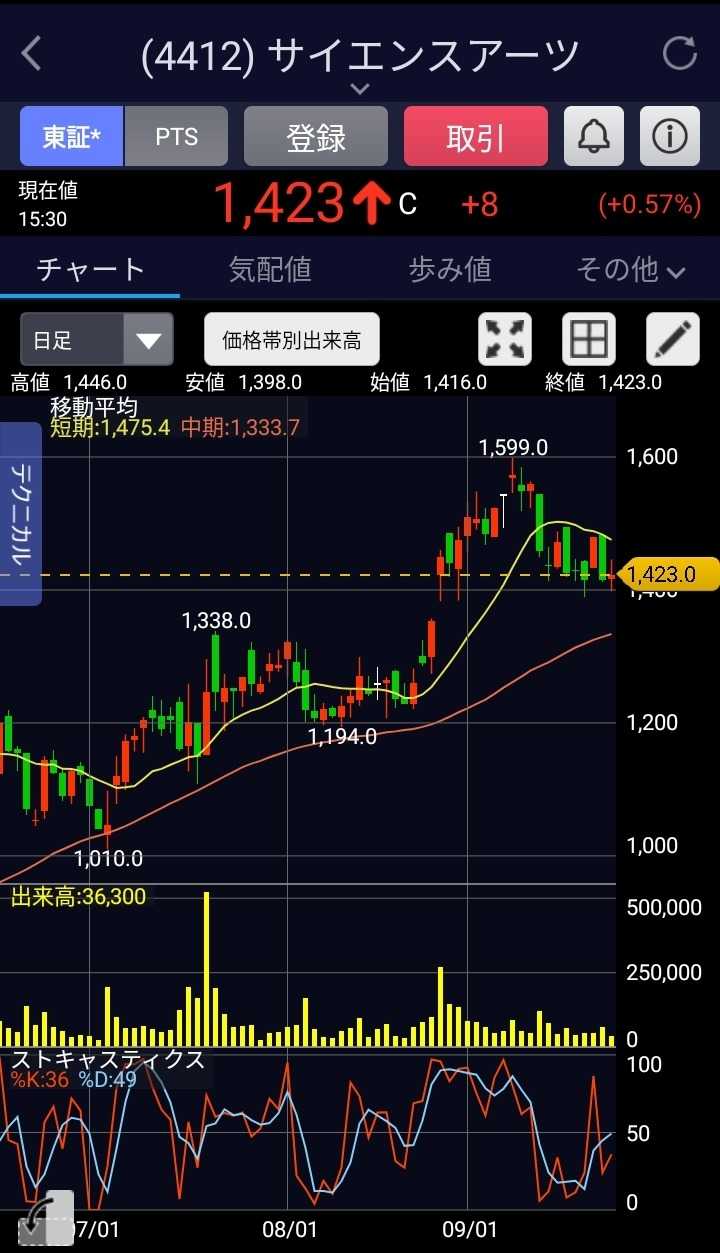Toggle 価格帯別出来高 display

coord(292,340)
